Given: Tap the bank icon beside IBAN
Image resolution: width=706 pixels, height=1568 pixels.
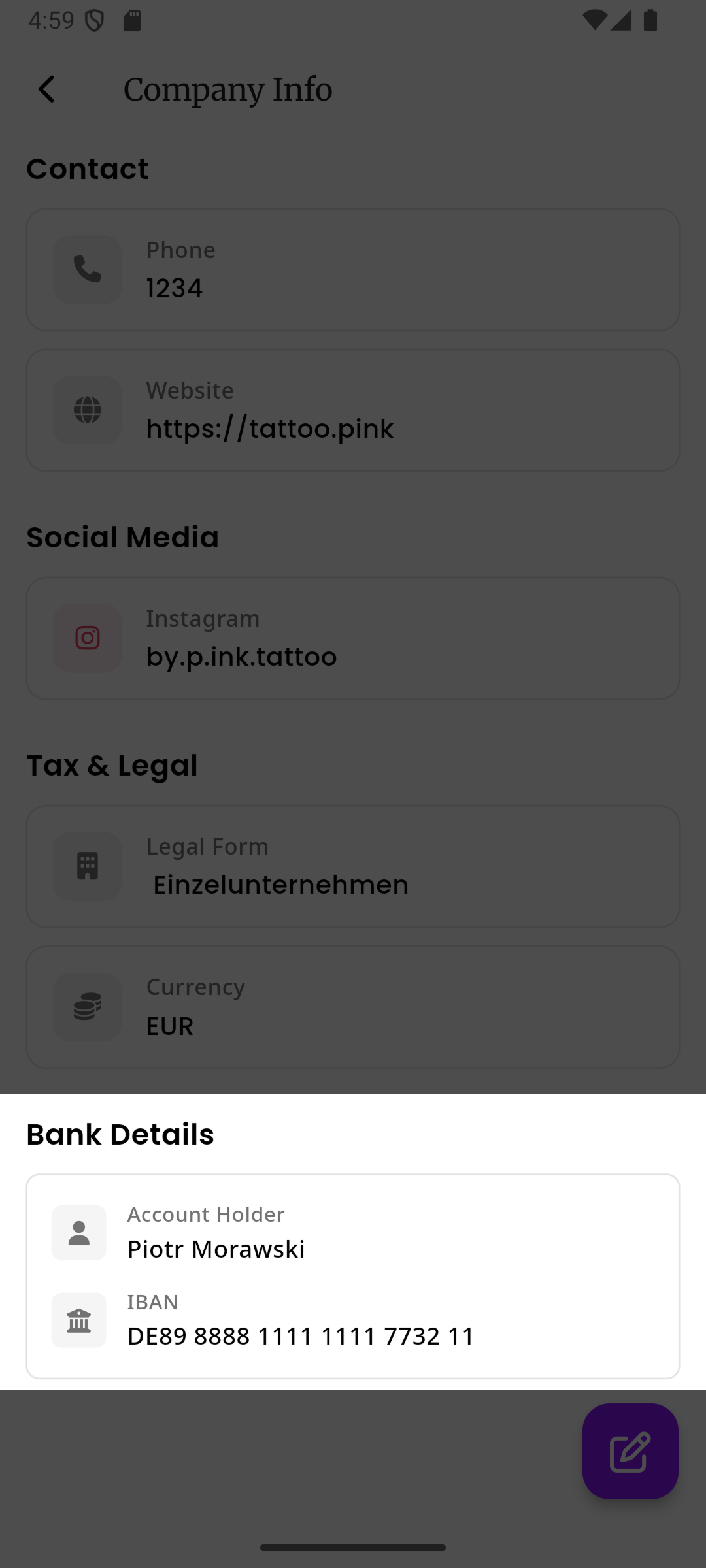Looking at the screenshot, I should [78, 1319].
